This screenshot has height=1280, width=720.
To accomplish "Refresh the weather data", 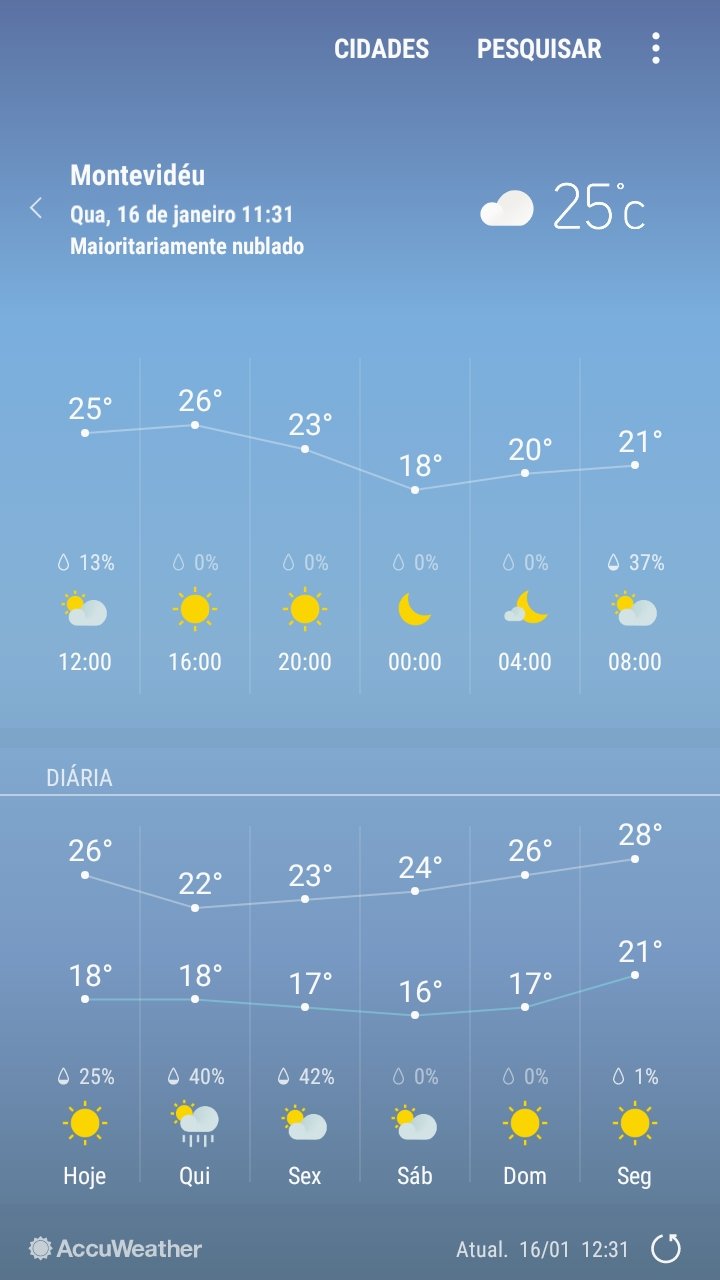I will tap(666, 1248).
